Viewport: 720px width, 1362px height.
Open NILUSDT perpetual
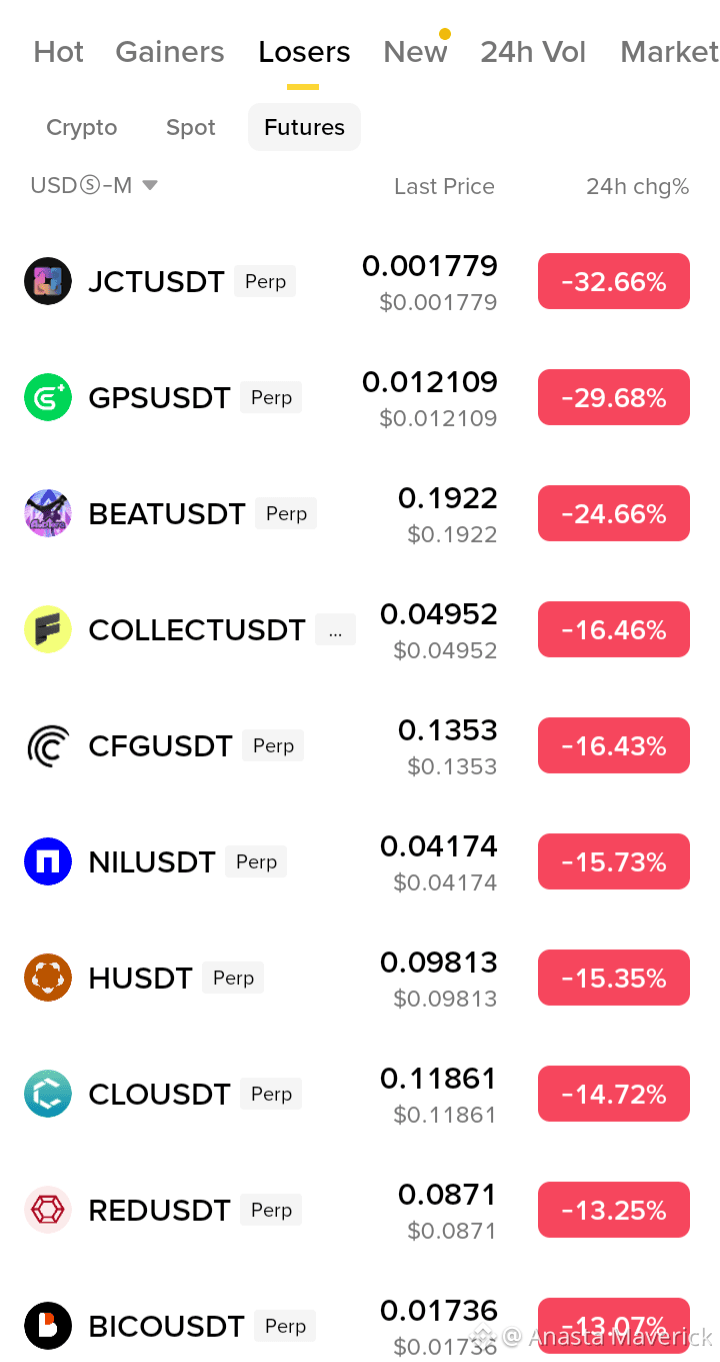click(x=360, y=862)
